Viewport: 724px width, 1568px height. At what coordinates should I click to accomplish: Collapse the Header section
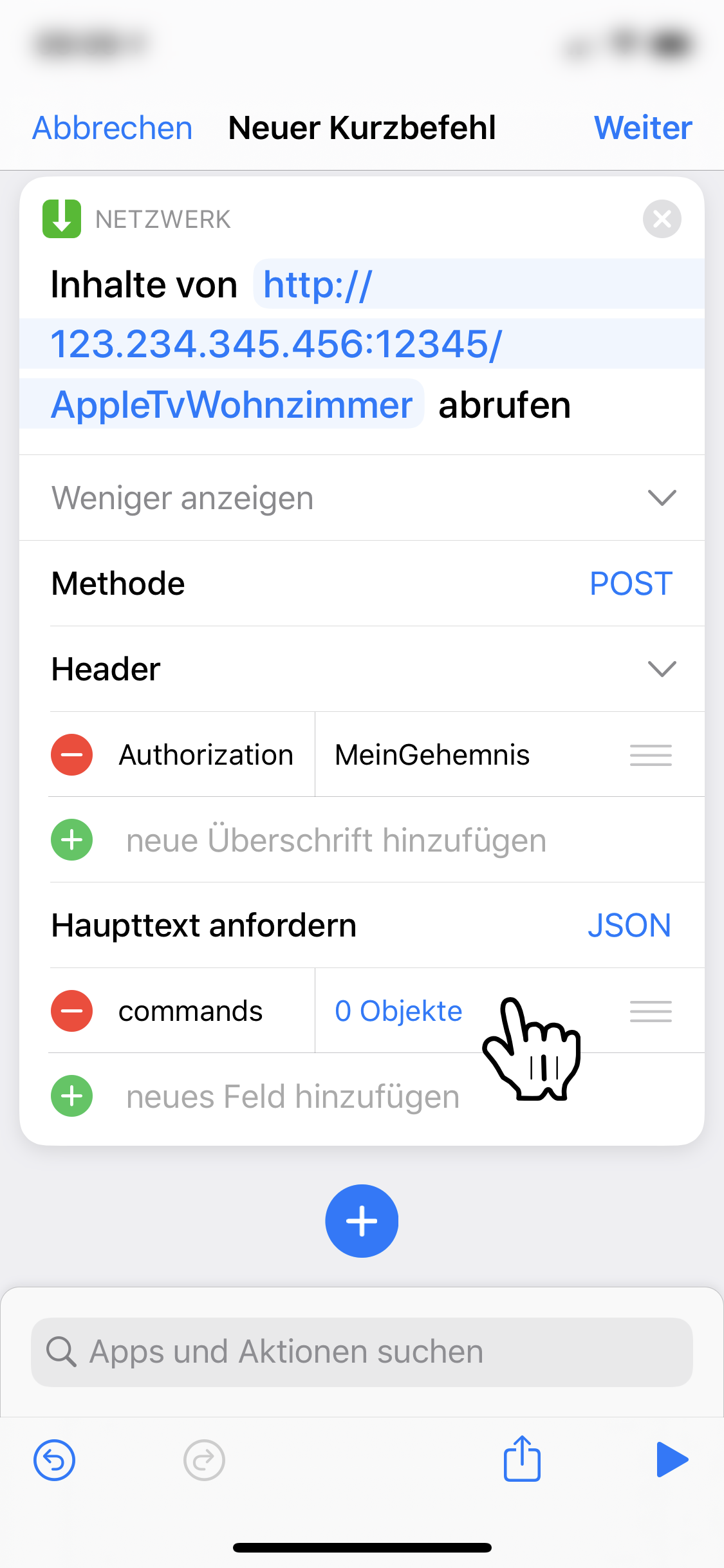click(x=662, y=669)
